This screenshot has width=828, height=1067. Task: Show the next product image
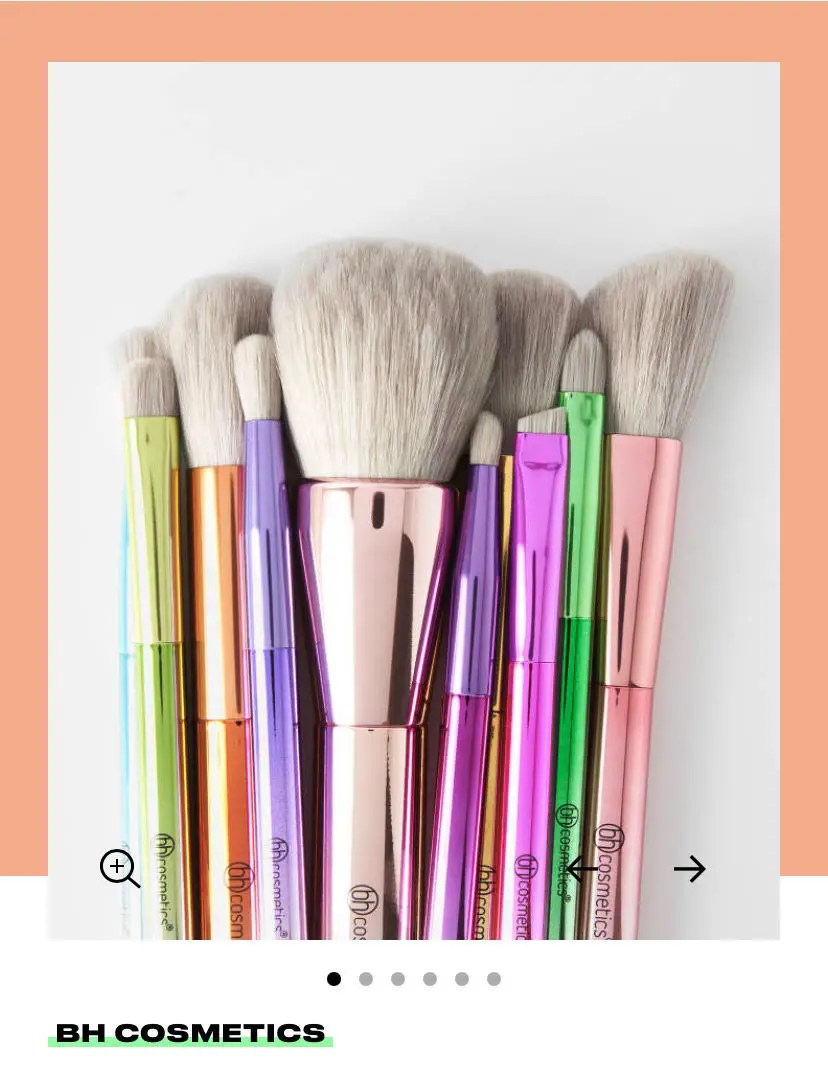coord(689,869)
